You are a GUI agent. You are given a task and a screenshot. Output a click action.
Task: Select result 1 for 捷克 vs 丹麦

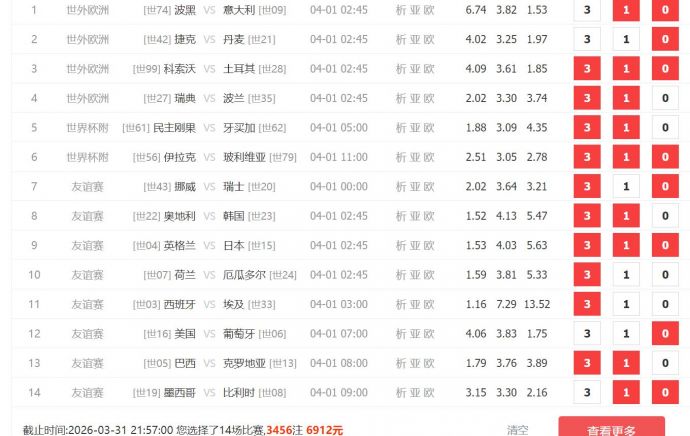pyautogui.click(x=626, y=40)
